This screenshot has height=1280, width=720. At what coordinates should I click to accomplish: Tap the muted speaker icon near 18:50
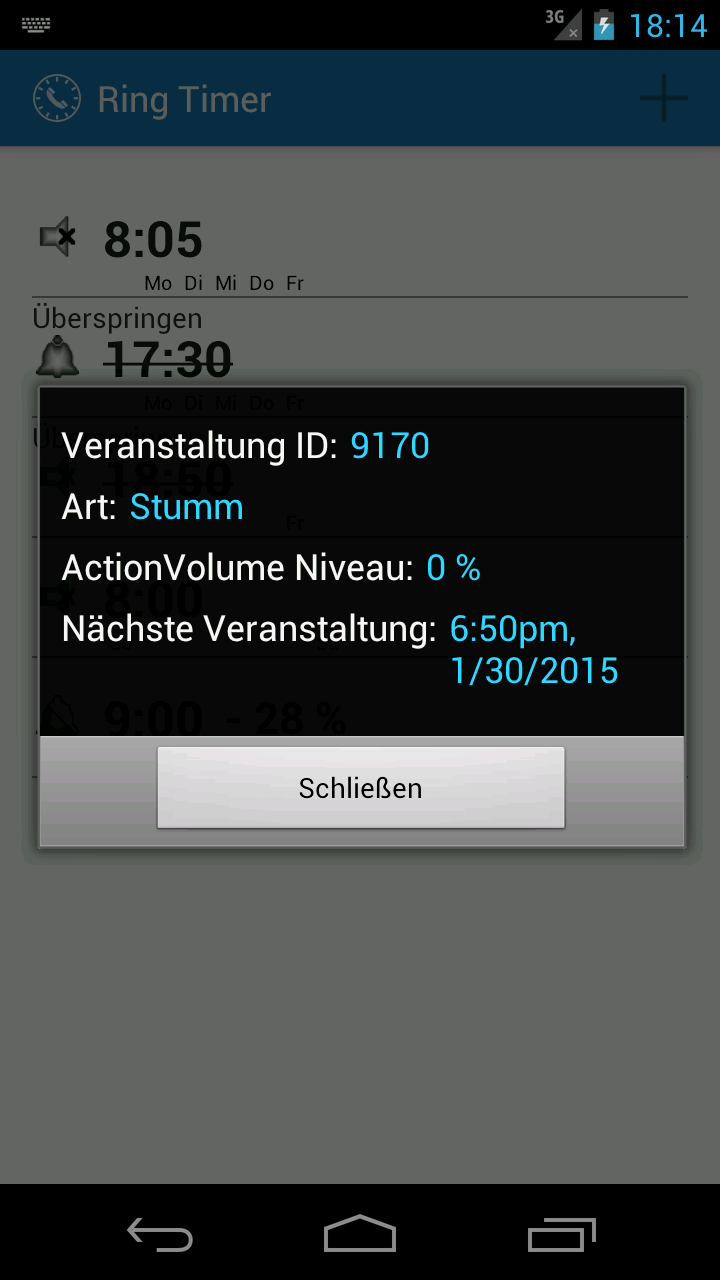coord(57,477)
